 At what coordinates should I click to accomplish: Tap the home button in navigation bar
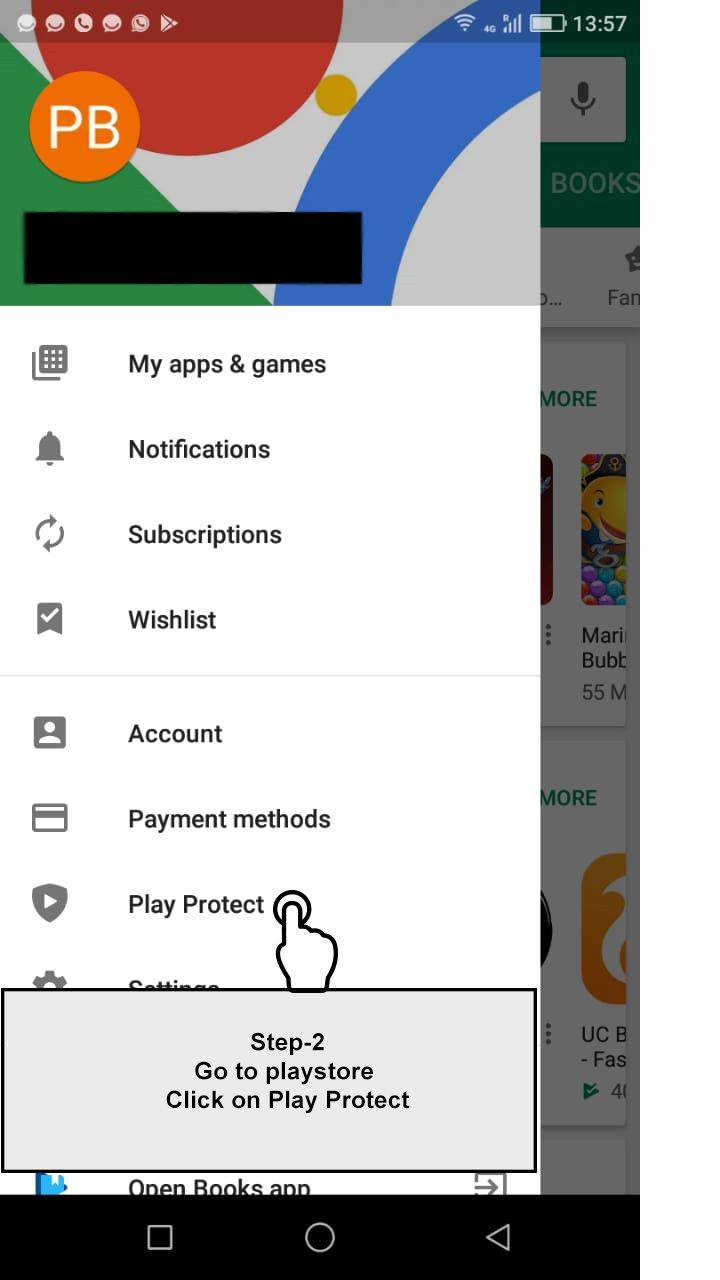(x=320, y=1237)
